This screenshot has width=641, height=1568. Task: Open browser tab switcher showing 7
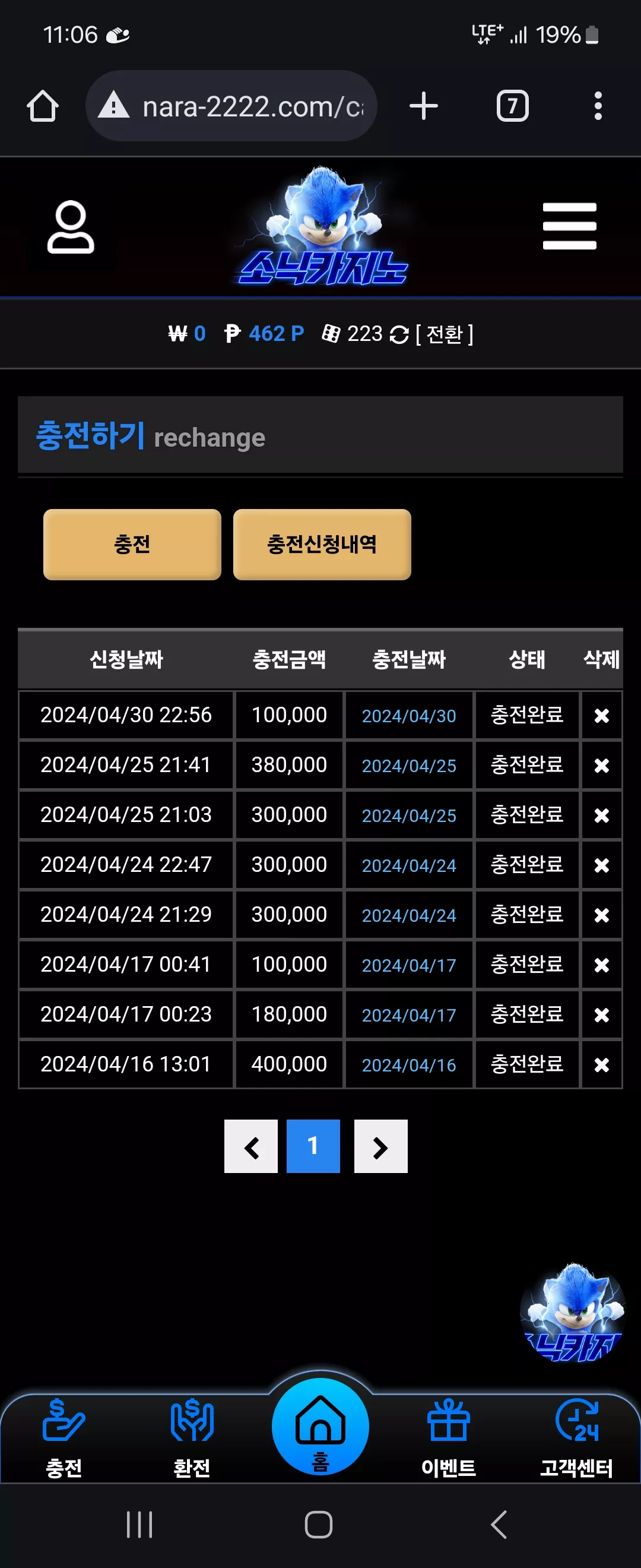512,106
